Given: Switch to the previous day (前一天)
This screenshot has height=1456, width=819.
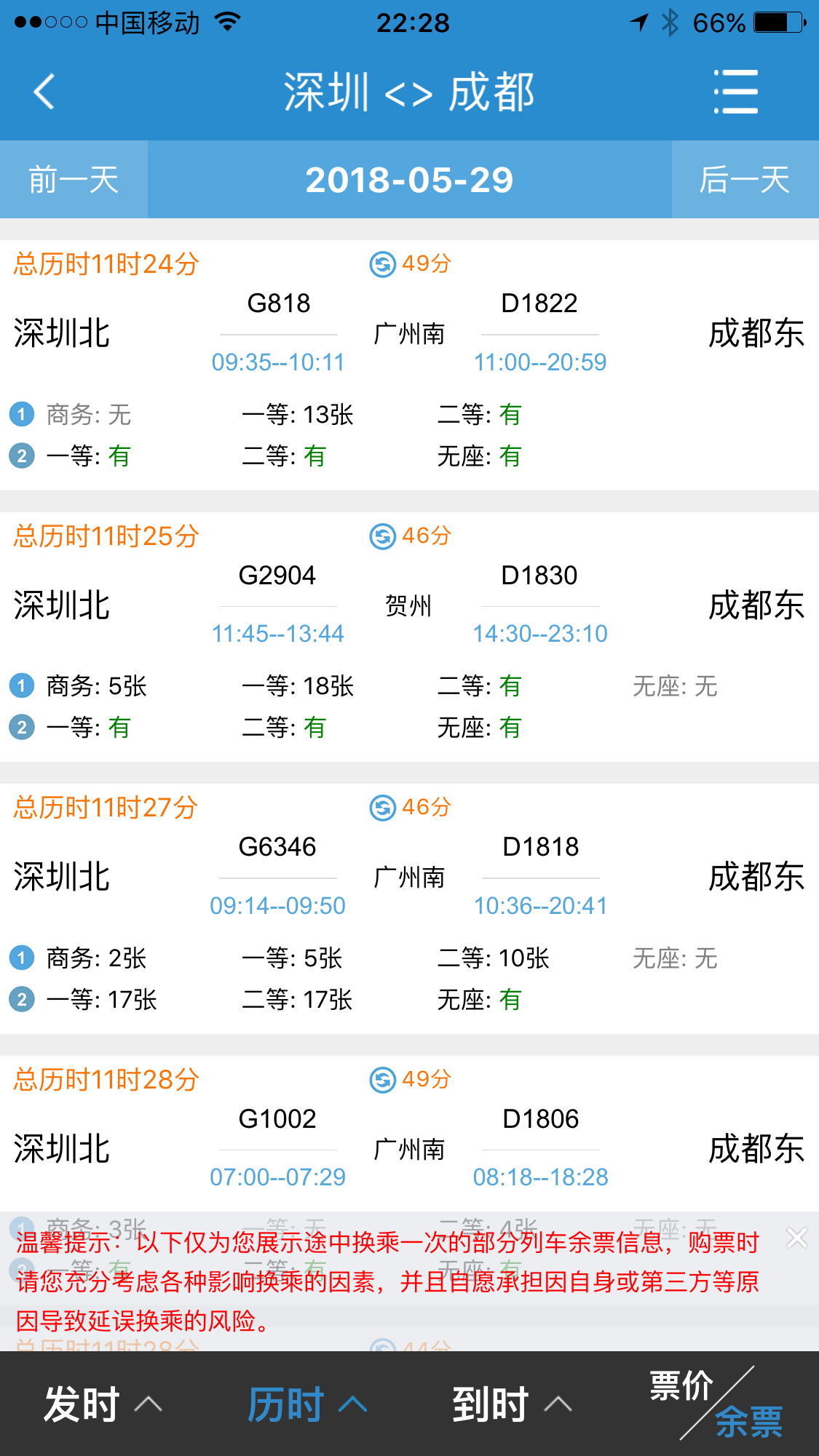Looking at the screenshot, I should tap(74, 180).
